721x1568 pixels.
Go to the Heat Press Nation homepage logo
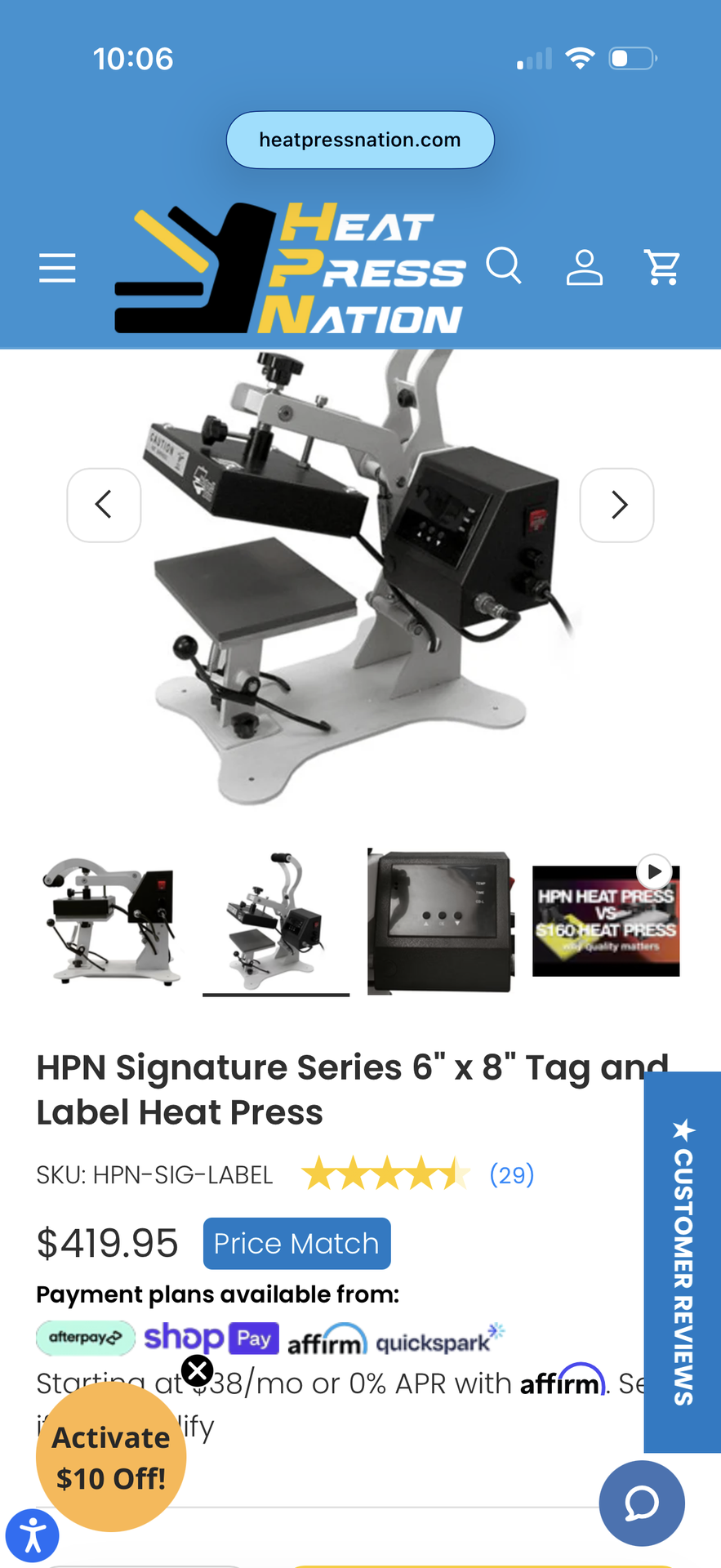(x=291, y=269)
